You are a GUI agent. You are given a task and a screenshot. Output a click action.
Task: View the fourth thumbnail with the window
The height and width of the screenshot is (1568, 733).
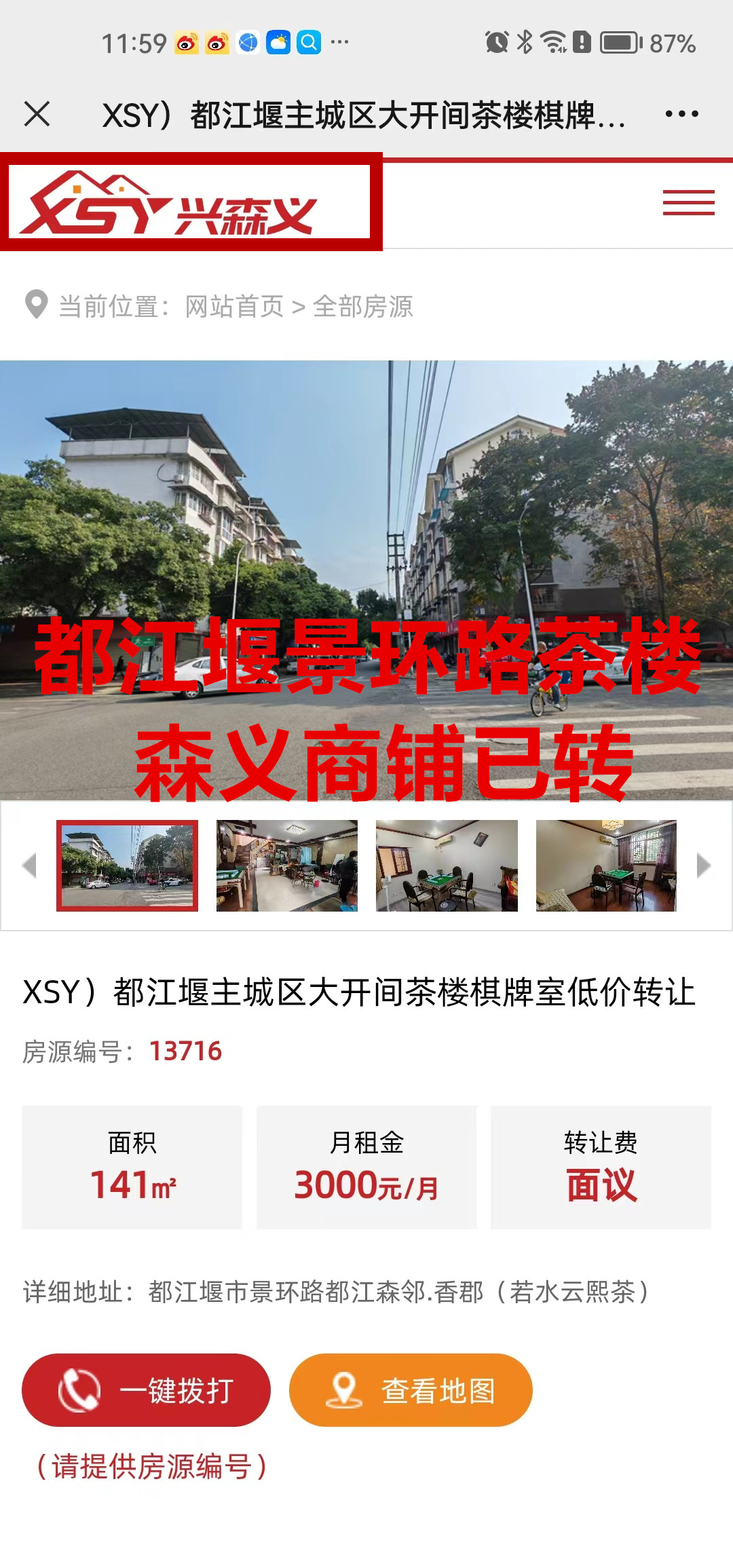[606, 865]
